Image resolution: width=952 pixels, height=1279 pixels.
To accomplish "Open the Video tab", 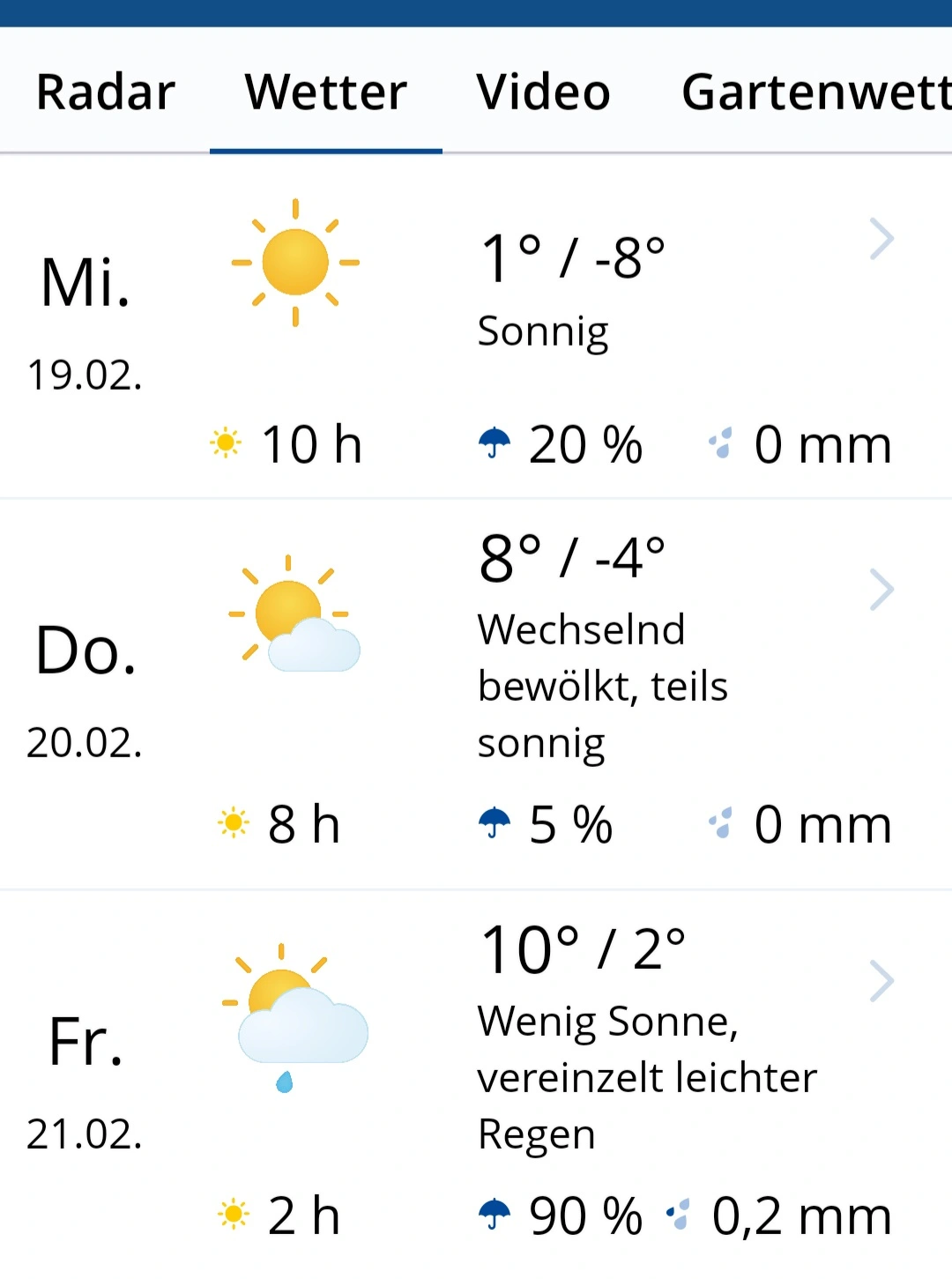I will (x=543, y=92).
